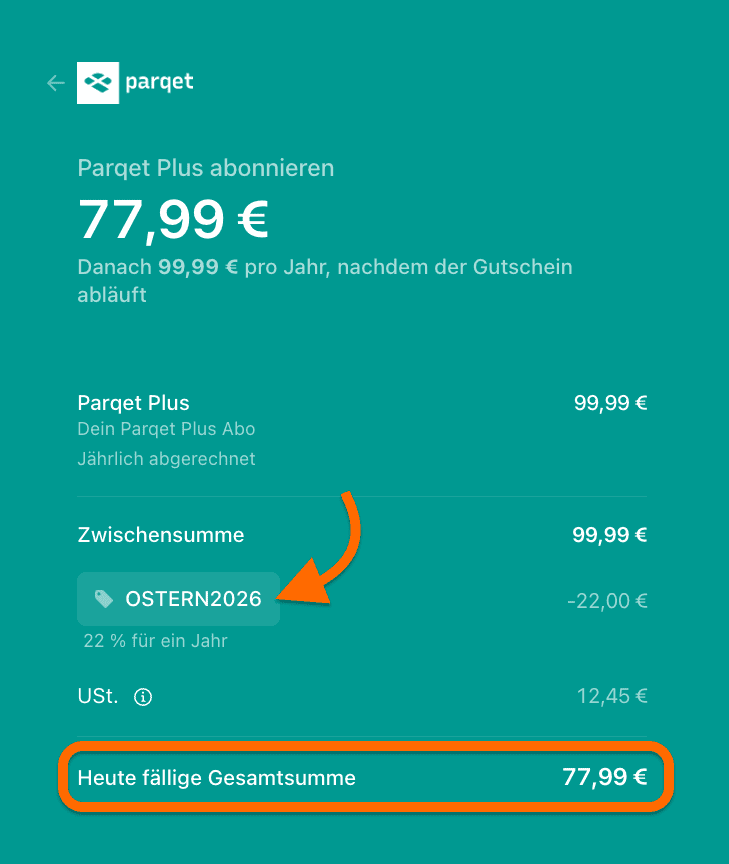
Task: Click the Jährlich abgerechnet text
Action: 166,459
